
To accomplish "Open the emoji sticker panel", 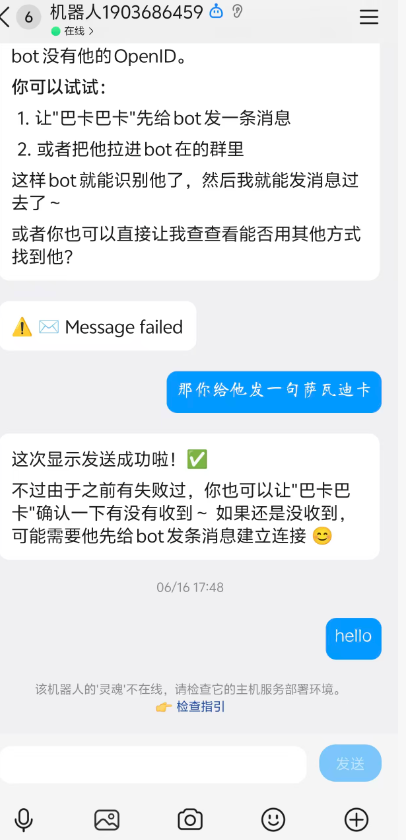I will (x=273, y=820).
